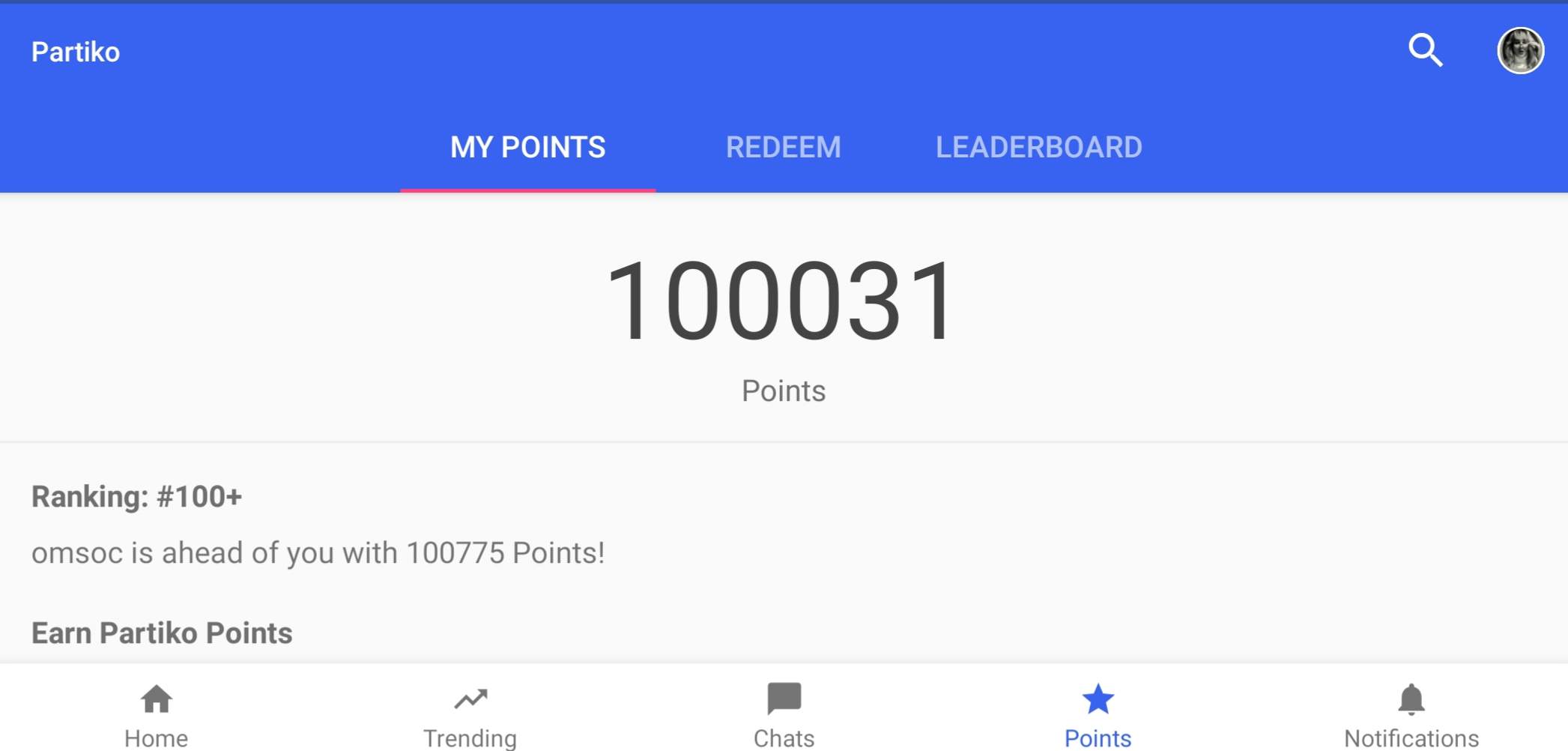
Task: Switch to Chats
Action: [x=784, y=713]
